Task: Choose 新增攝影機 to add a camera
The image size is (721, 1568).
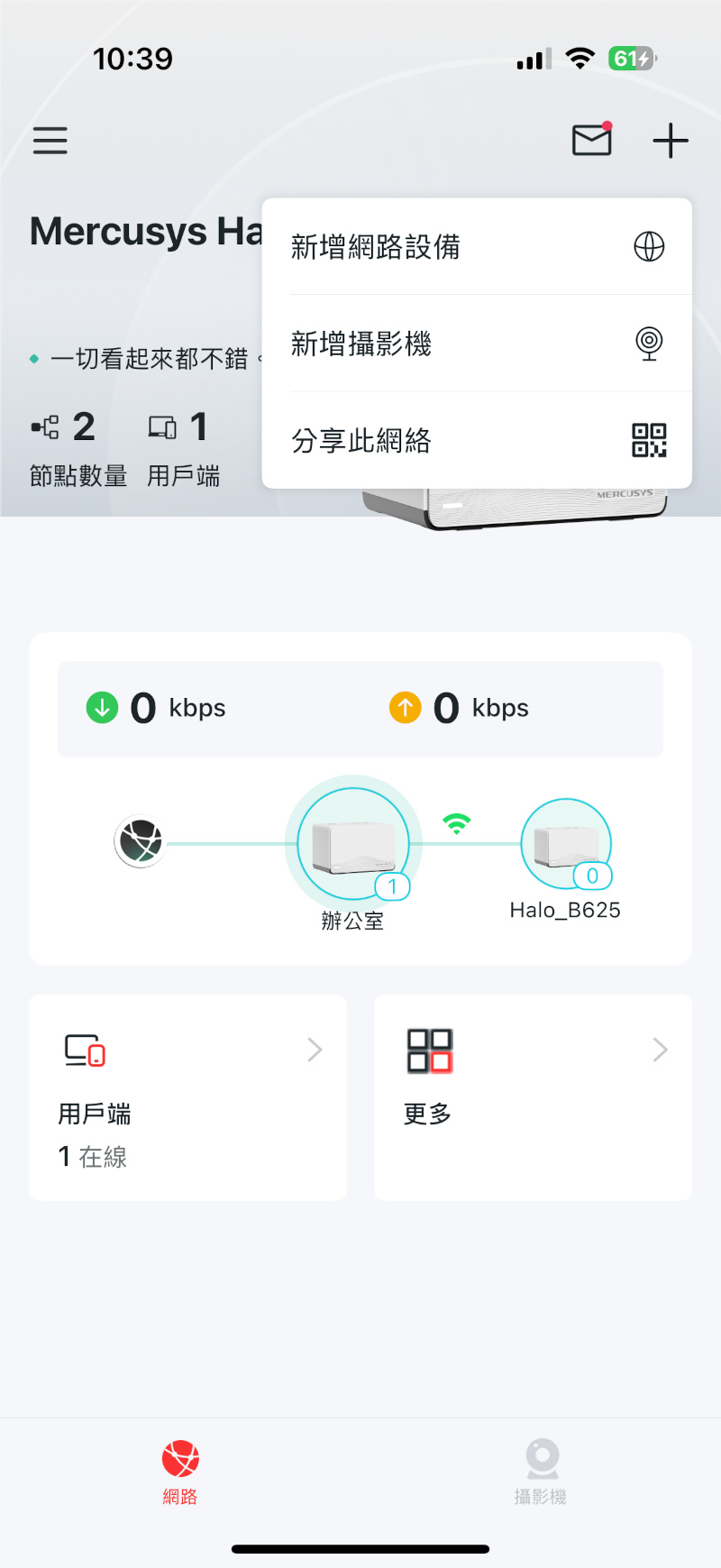Action: click(x=476, y=344)
